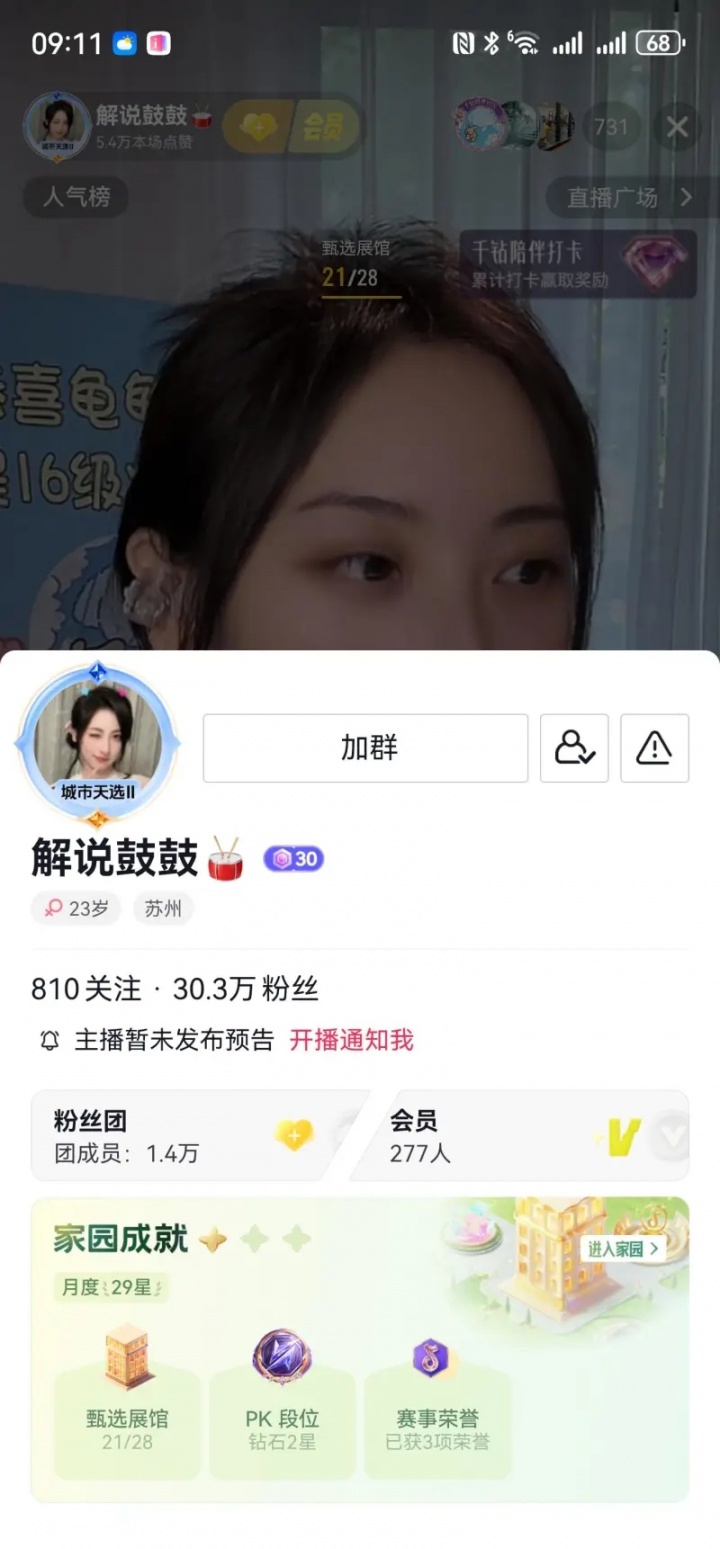Viewport: 720px width, 1549px height.
Task: Tap the 加群 button to join group
Action: coord(365,748)
